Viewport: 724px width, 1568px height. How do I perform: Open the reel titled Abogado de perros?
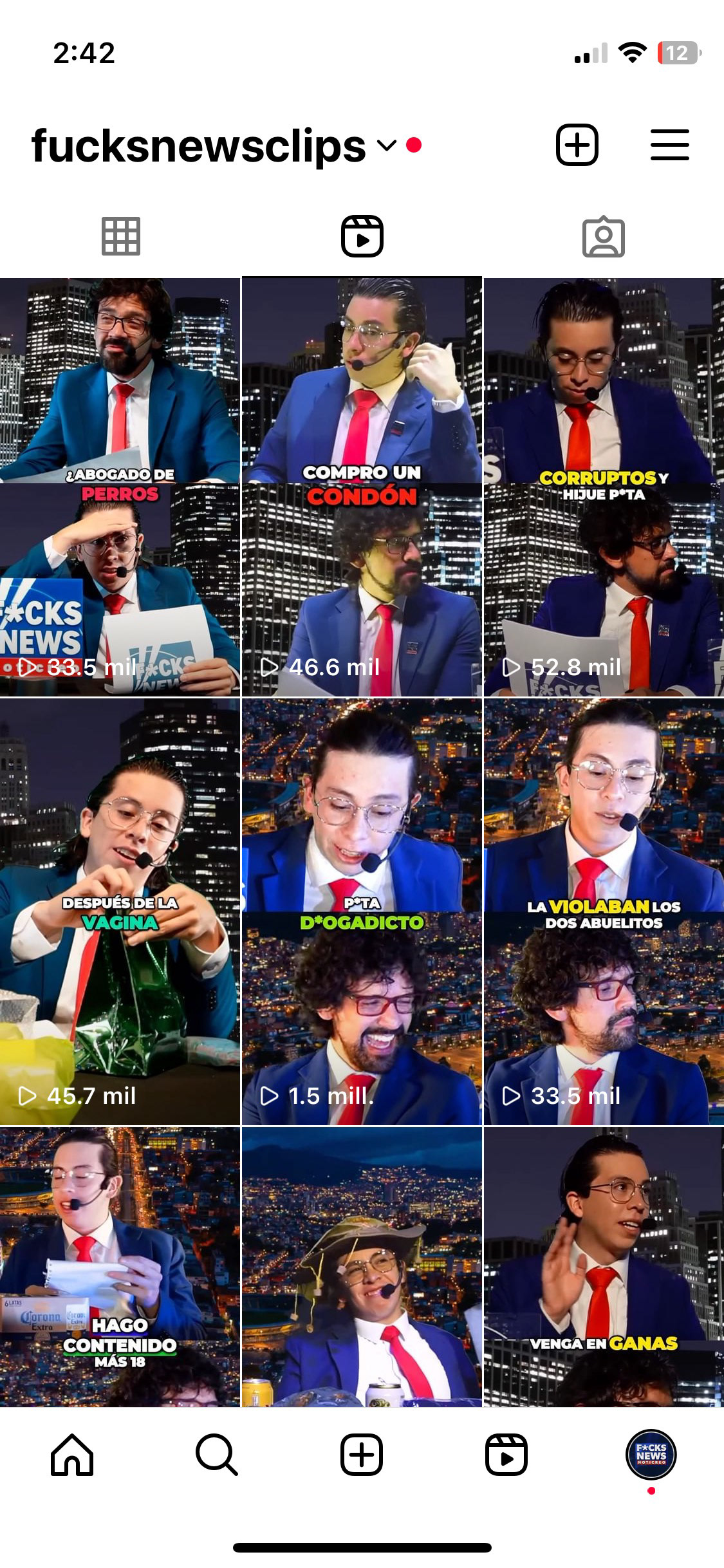(120, 487)
